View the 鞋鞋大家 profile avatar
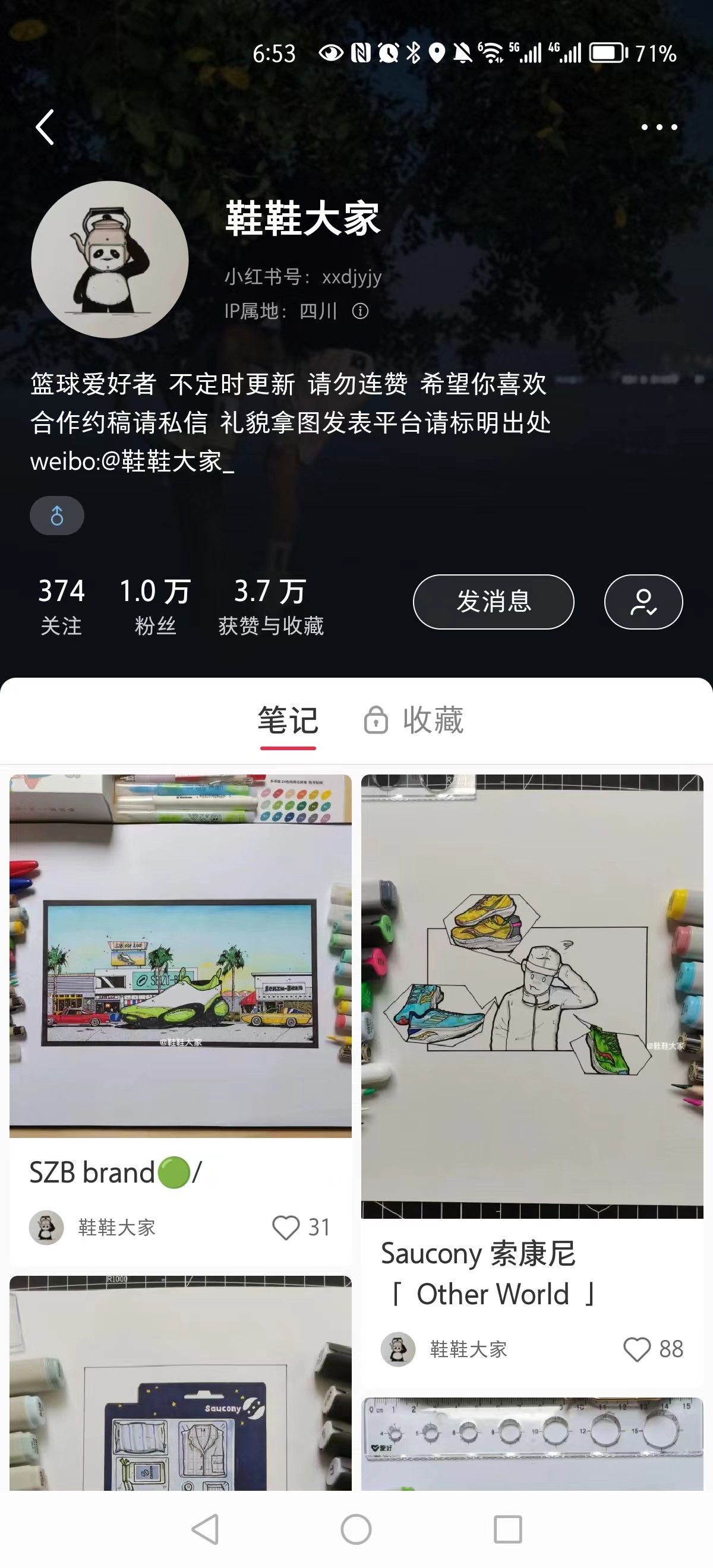713x1568 pixels. 109,260
